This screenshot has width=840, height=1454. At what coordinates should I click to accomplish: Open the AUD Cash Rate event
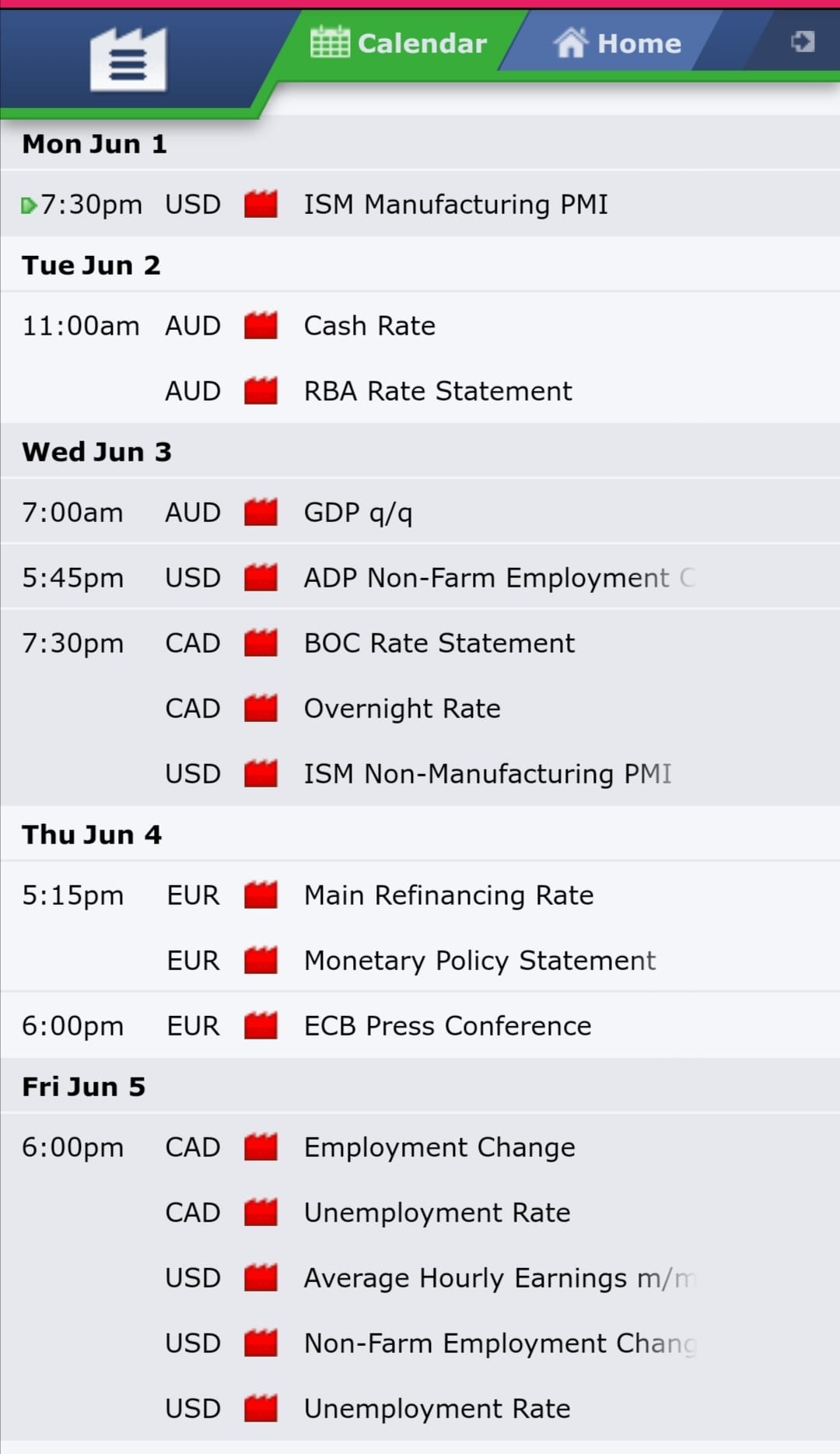420,326
